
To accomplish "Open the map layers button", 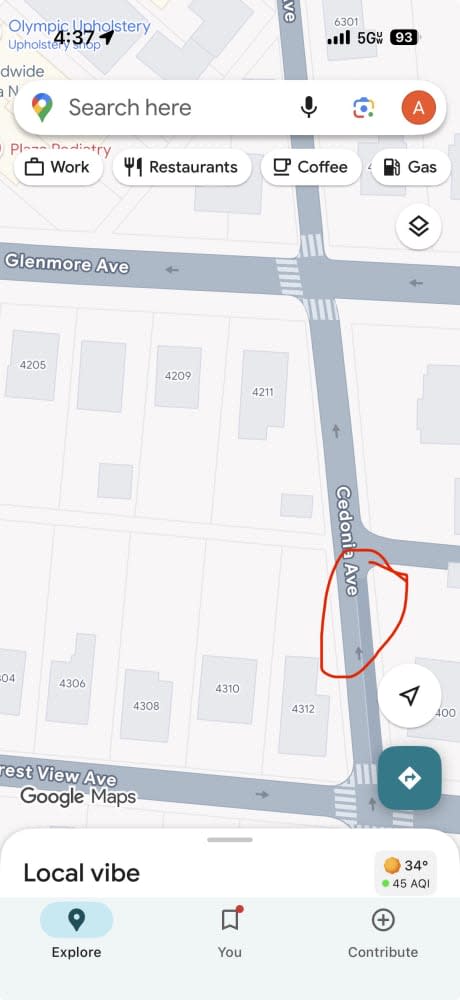I will [x=419, y=226].
